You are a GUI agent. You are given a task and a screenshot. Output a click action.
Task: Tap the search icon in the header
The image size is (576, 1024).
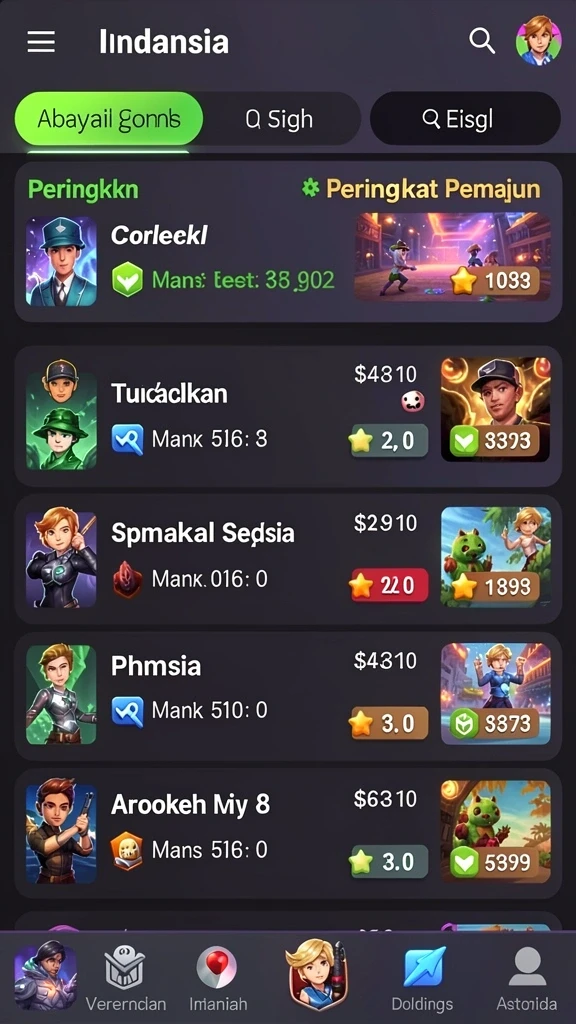tap(482, 41)
